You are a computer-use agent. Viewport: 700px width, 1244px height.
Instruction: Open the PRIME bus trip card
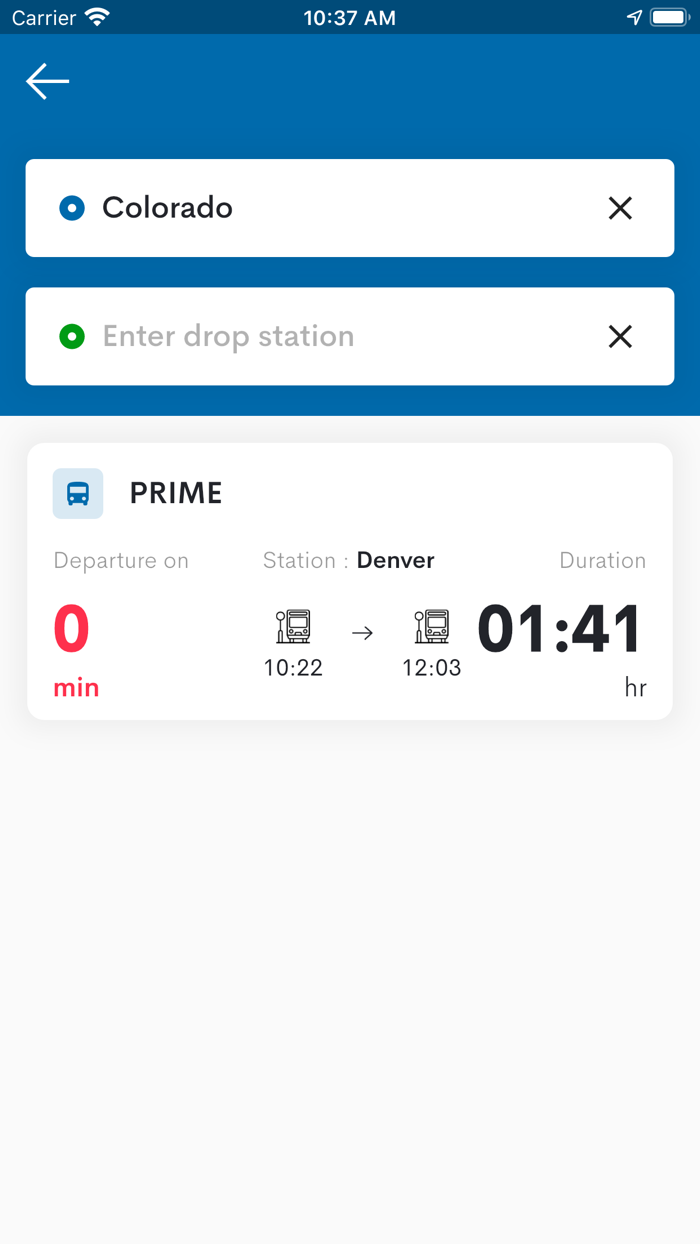[350, 581]
